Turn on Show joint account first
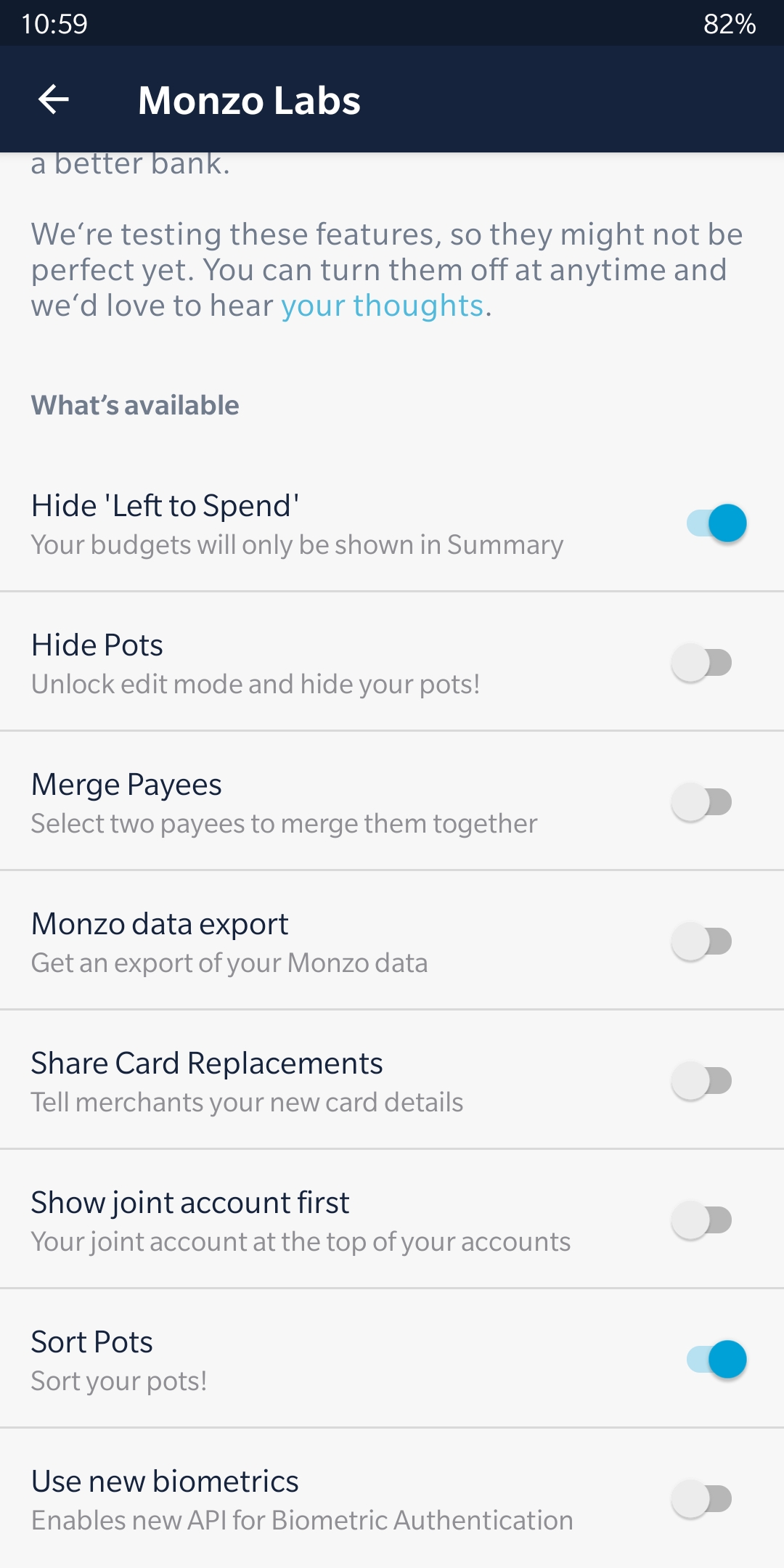Screen dimensions: 784x1568 coord(702,1220)
